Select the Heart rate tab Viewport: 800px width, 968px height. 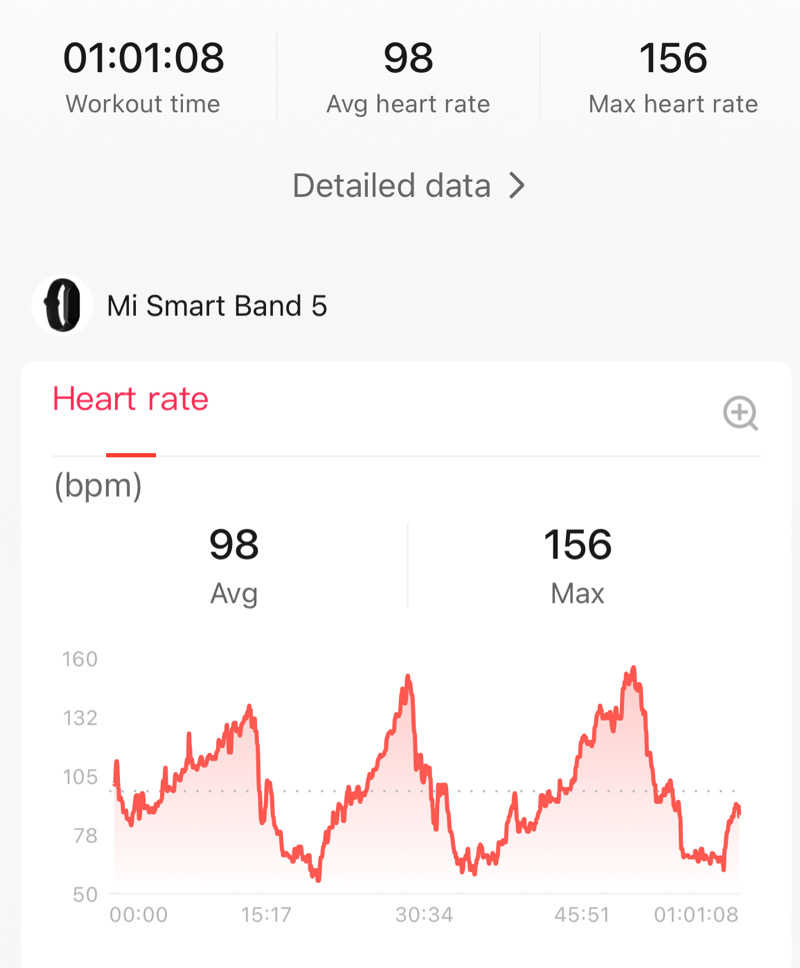tap(131, 400)
